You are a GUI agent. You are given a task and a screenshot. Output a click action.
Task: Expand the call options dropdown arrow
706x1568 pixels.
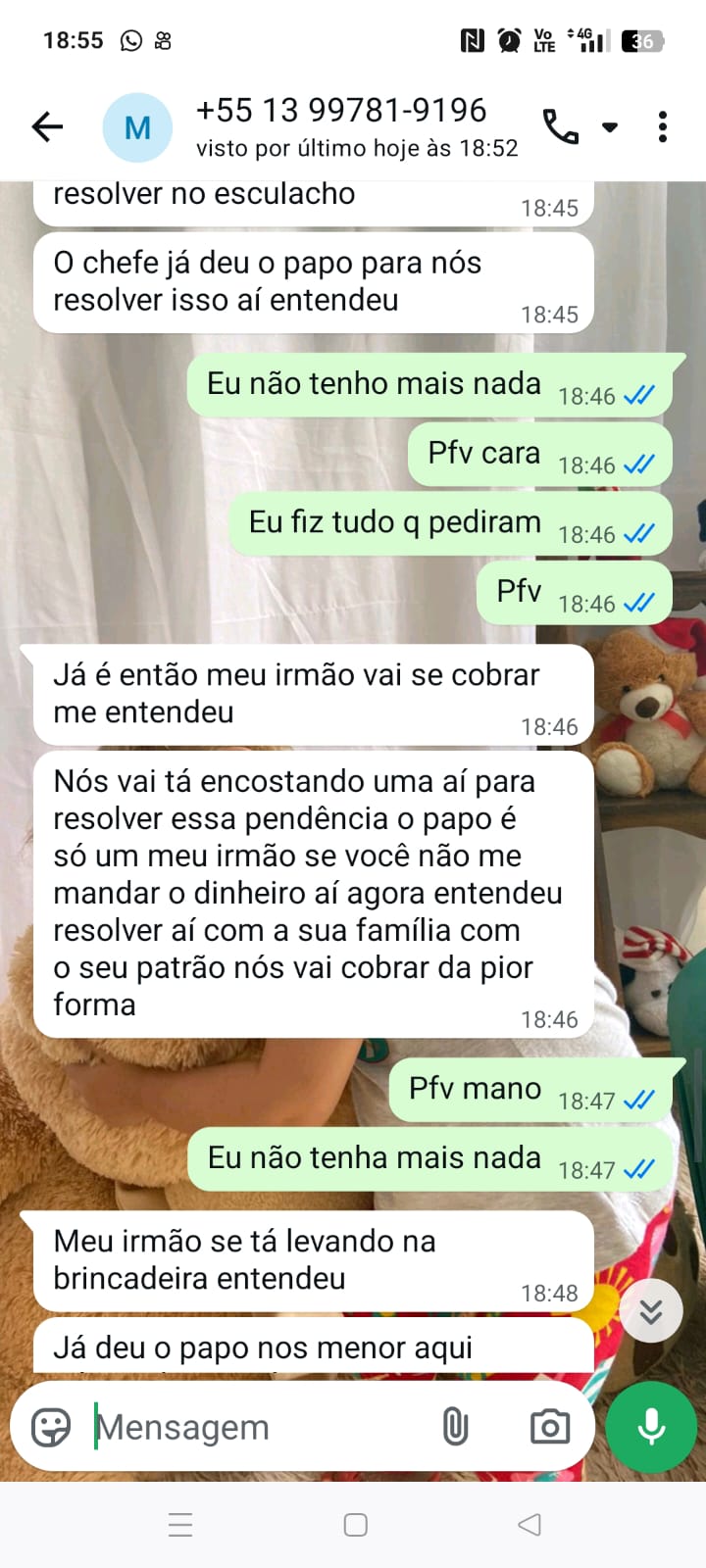pyautogui.click(x=610, y=127)
